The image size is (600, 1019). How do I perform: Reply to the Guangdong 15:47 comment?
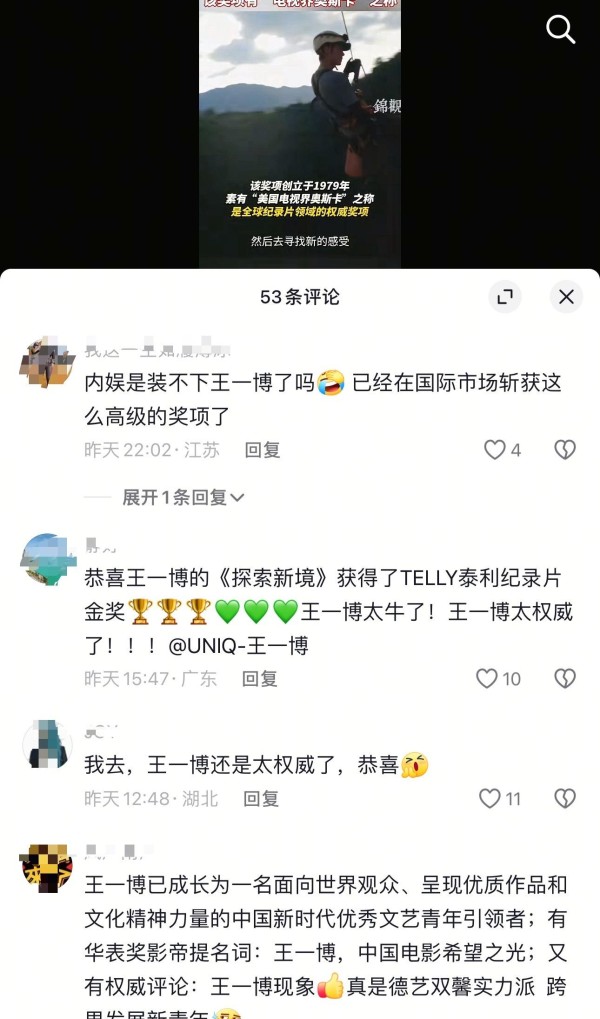[x=259, y=678]
